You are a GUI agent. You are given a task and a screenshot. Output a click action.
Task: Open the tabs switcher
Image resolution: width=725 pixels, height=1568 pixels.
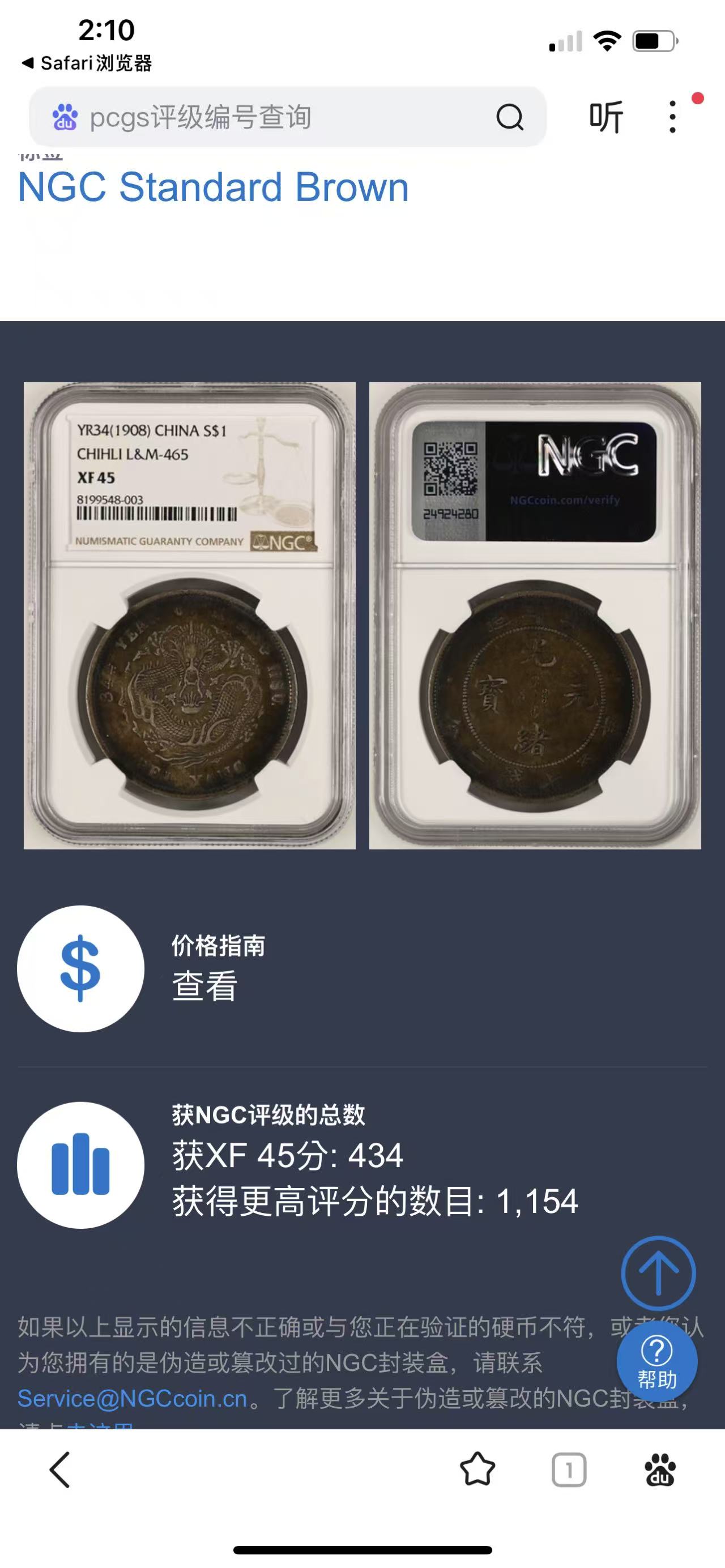(569, 1470)
